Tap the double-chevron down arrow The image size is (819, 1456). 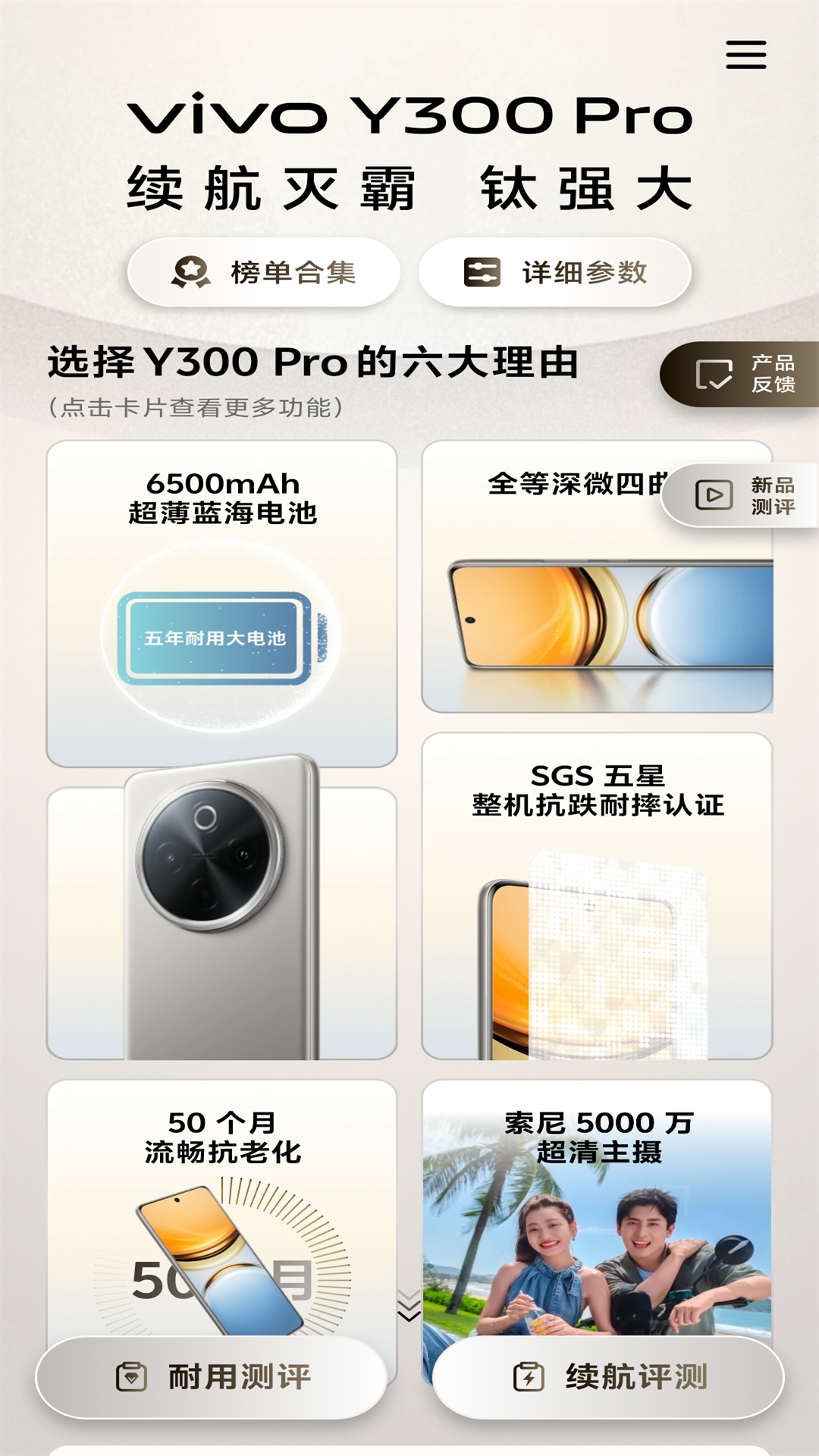409,1306
